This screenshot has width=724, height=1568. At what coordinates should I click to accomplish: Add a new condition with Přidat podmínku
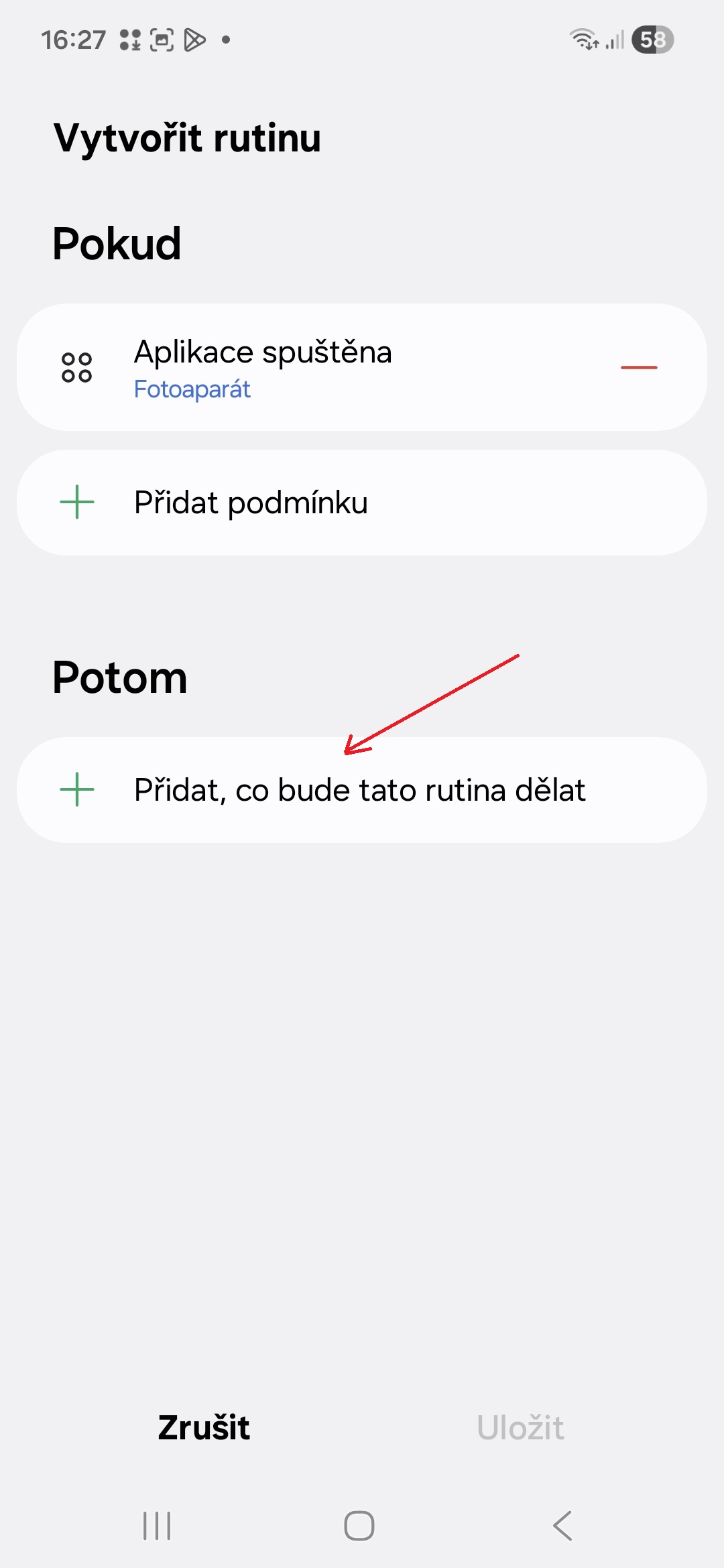(x=362, y=503)
